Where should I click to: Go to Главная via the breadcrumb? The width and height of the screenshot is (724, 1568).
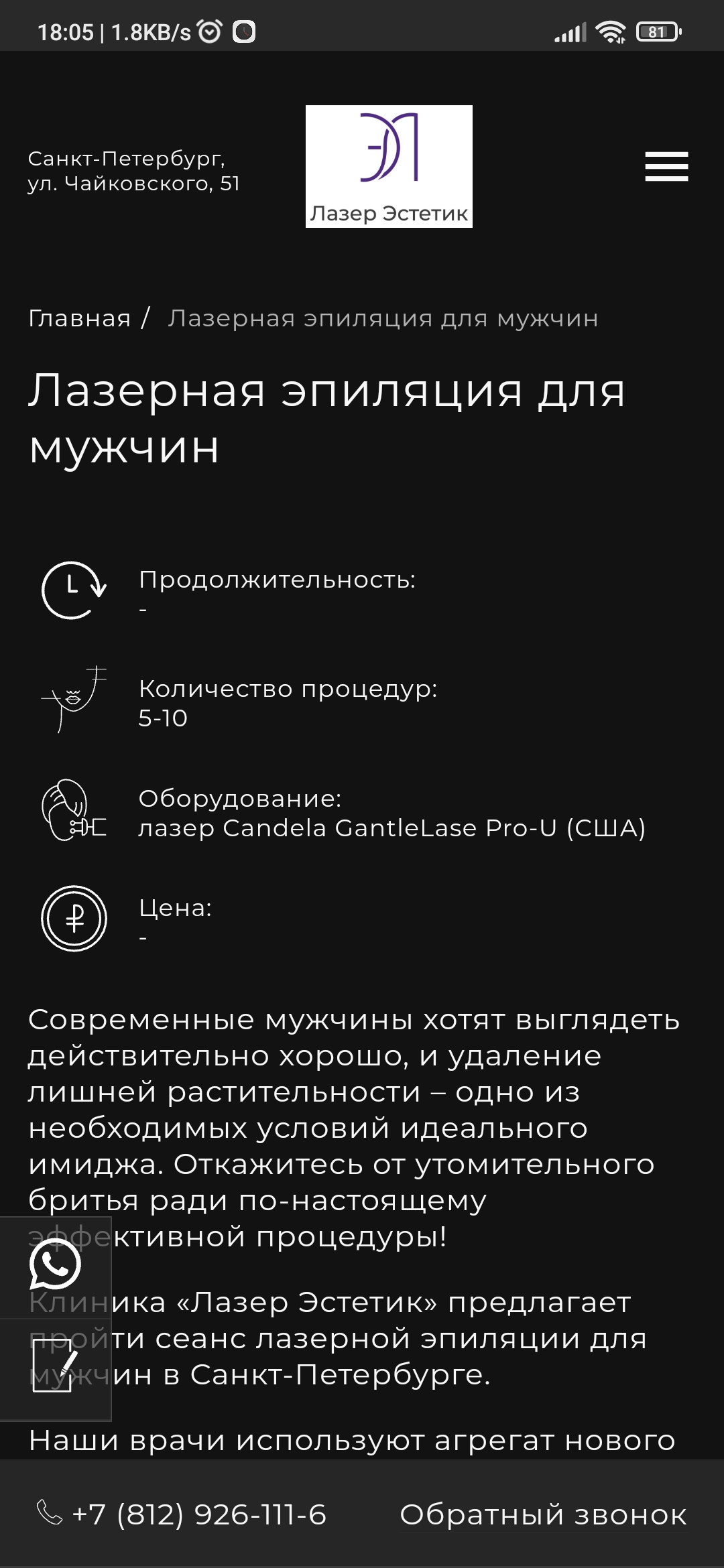pyautogui.click(x=80, y=318)
